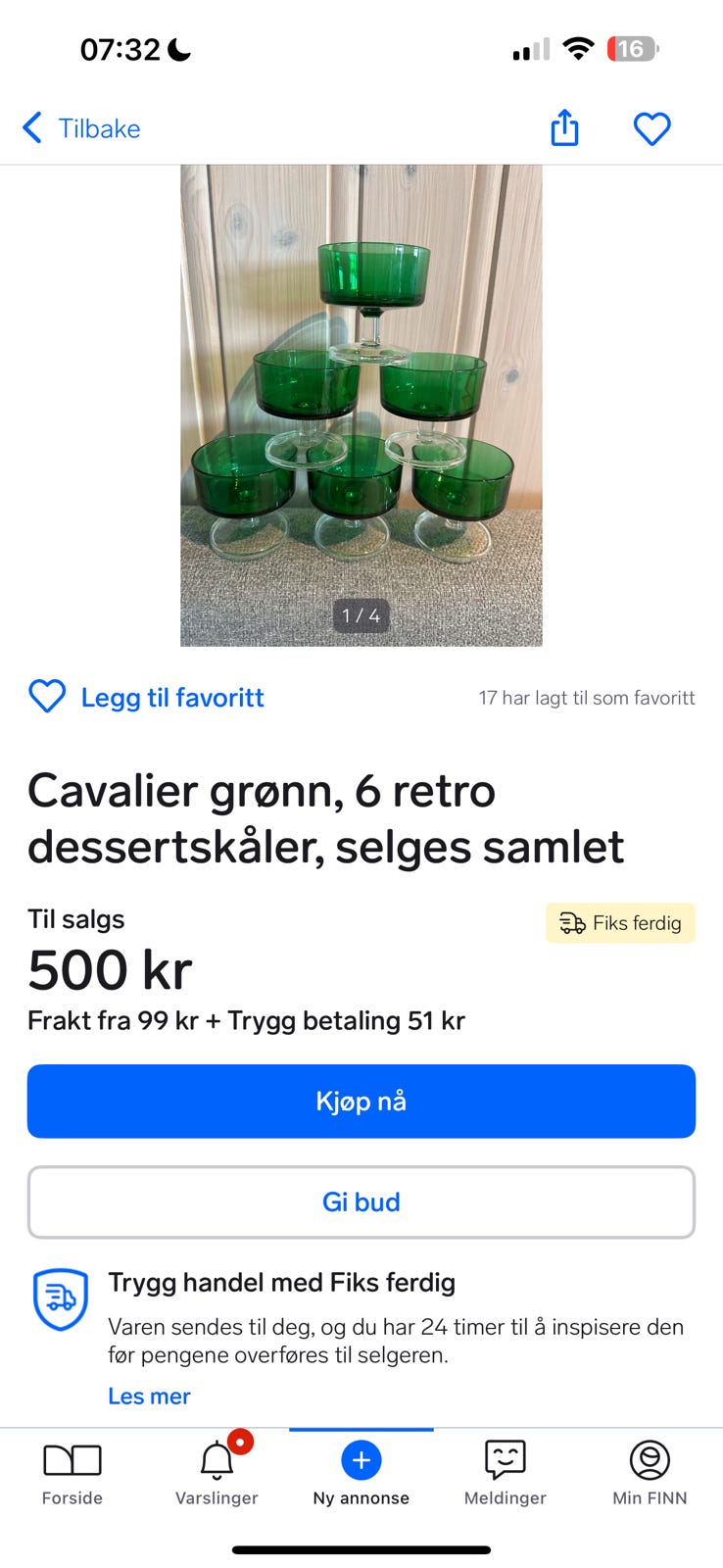Tap the notification badge on Varslinger
723x1568 pixels.
242,1442
